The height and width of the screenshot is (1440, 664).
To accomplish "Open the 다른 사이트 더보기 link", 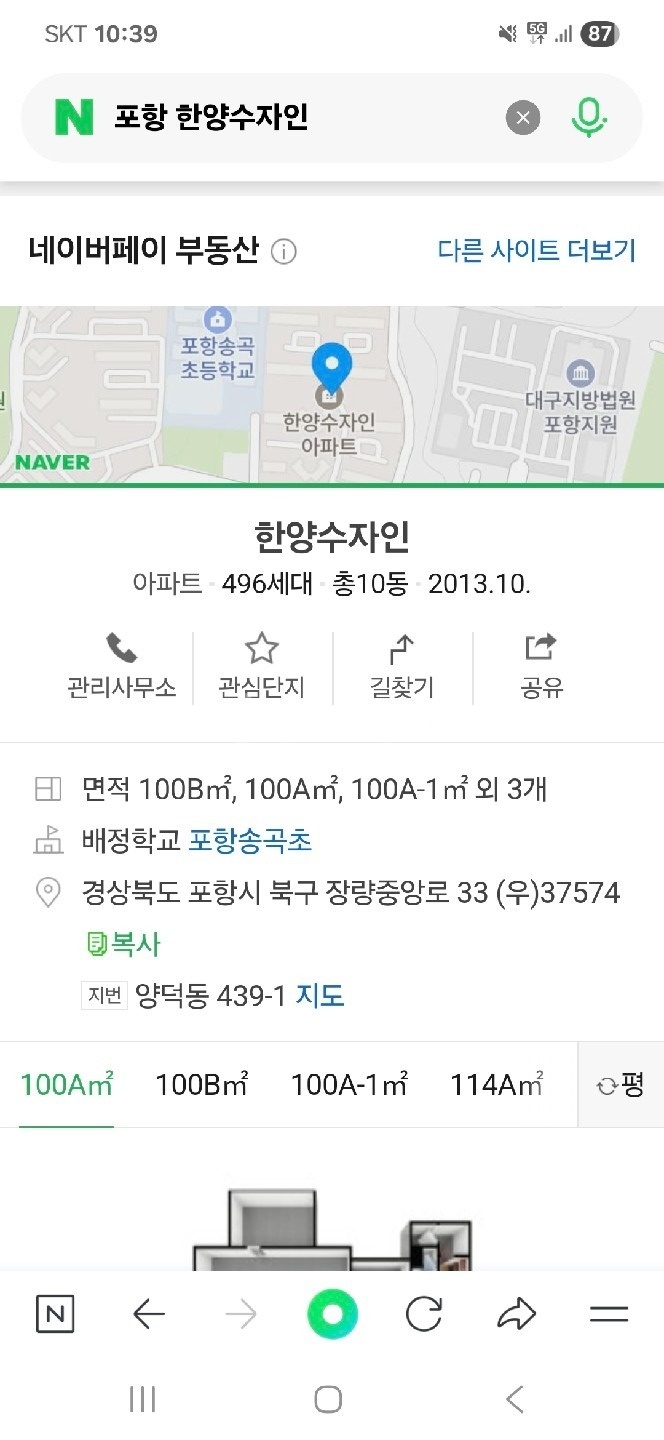I will tap(536, 250).
